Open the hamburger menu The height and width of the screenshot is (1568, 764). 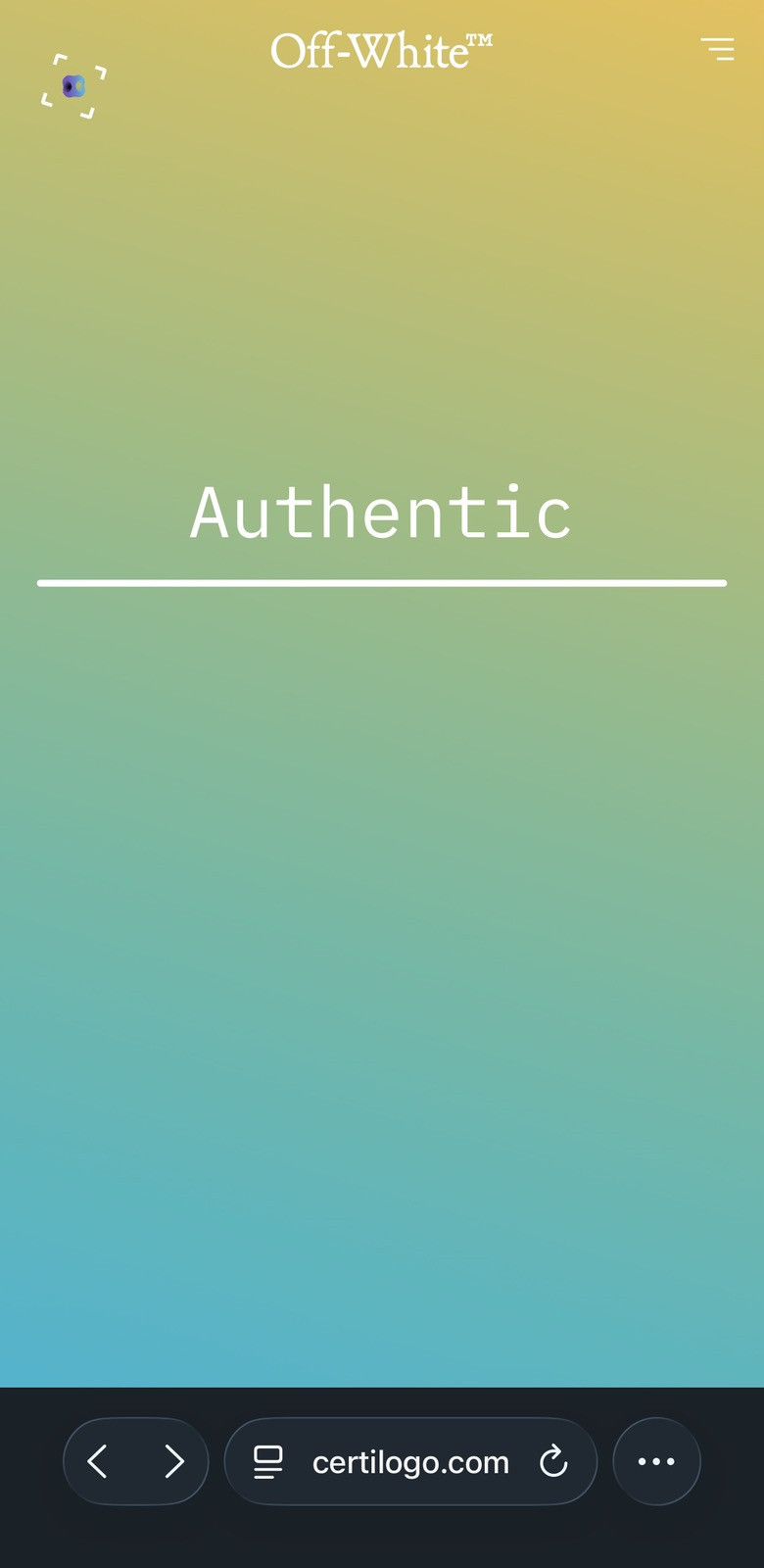pos(717,49)
